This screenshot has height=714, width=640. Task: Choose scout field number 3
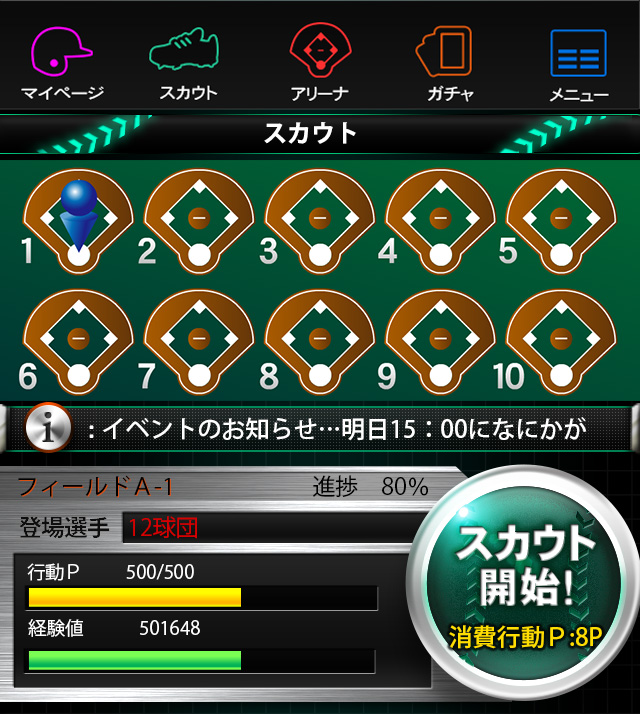pyautogui.click(x=319, y=220)
